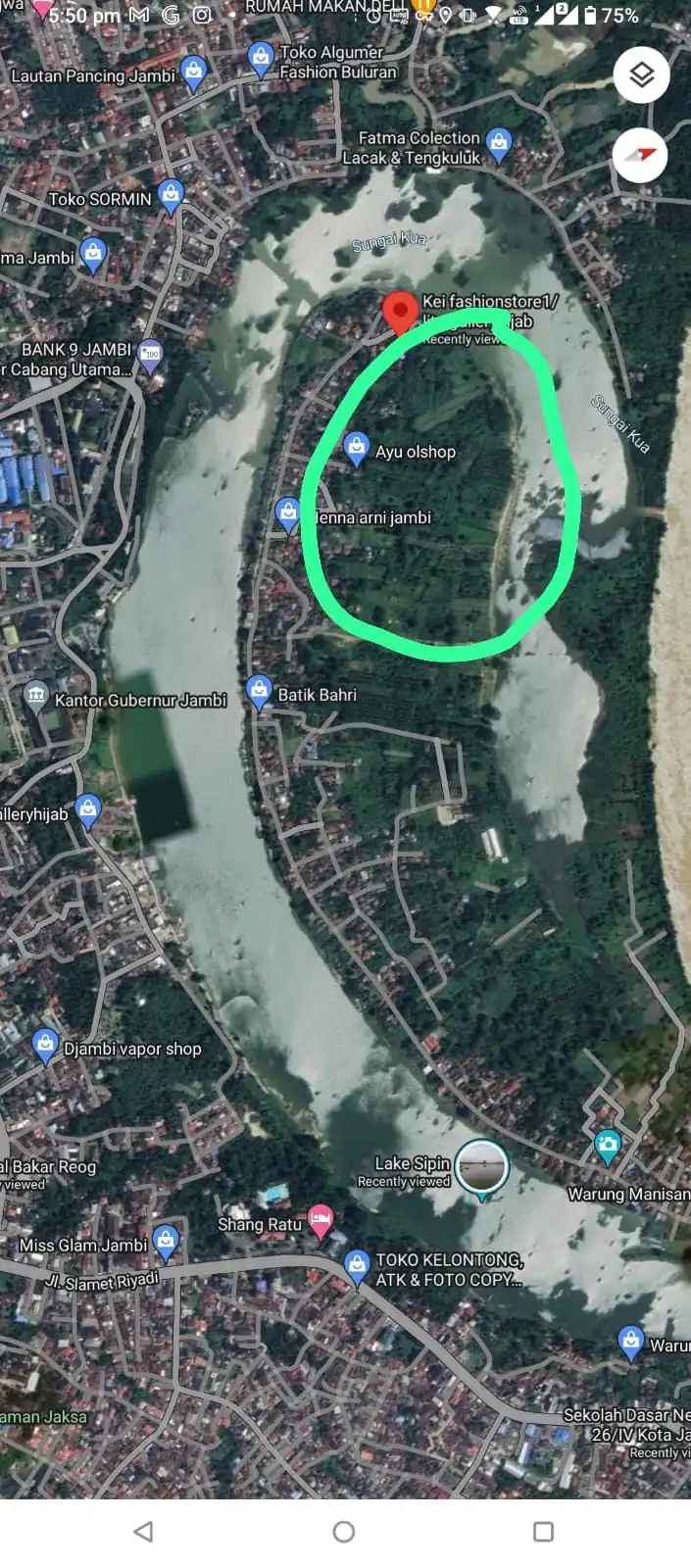Open the Henna arni jambi pin
The image size is (691, 1568).
pos(287,513)
